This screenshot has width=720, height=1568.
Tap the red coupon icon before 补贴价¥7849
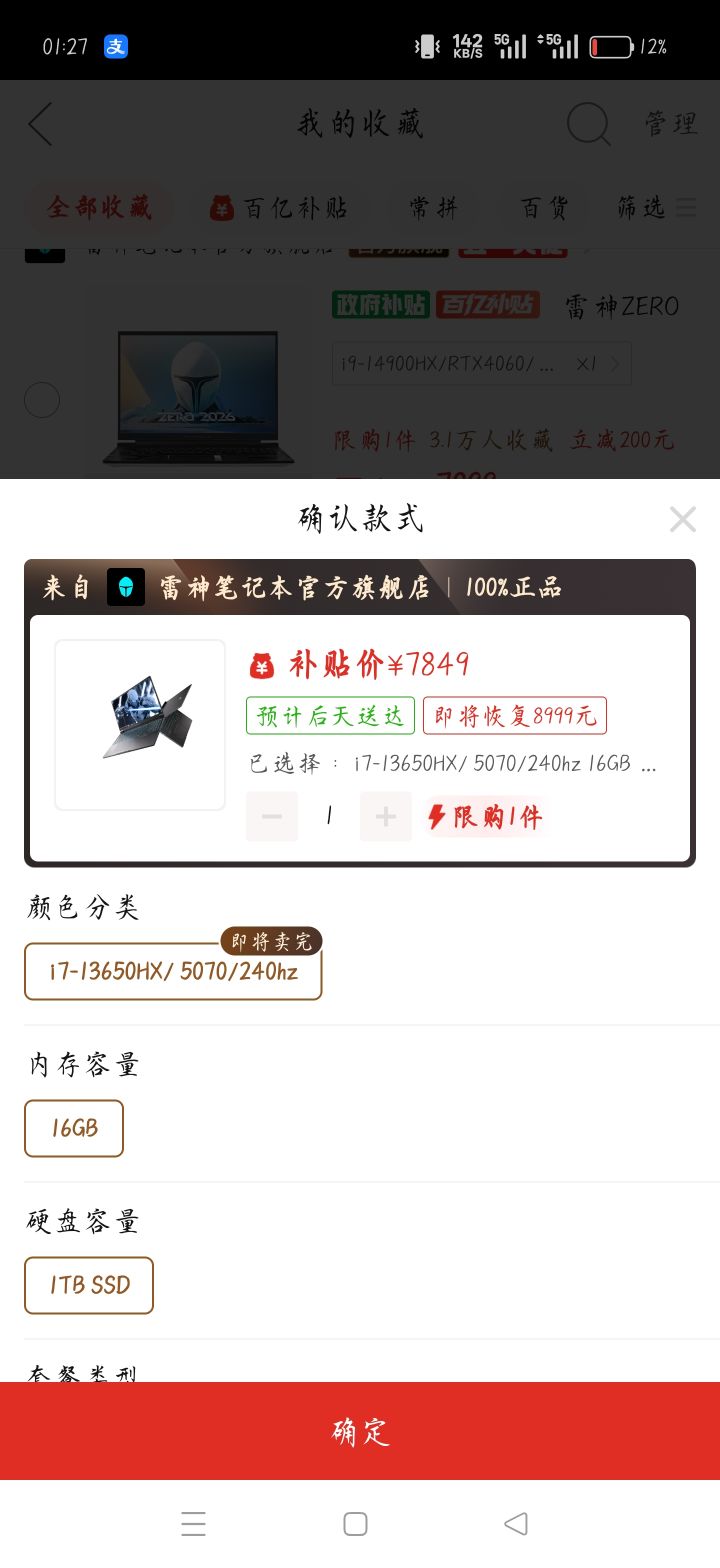click(x=260, y=662)
